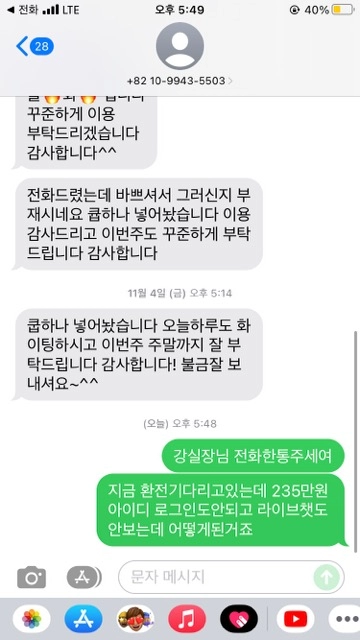Send the message with the arrow button
Screen dimensions: 360x640
coord(327,577)
